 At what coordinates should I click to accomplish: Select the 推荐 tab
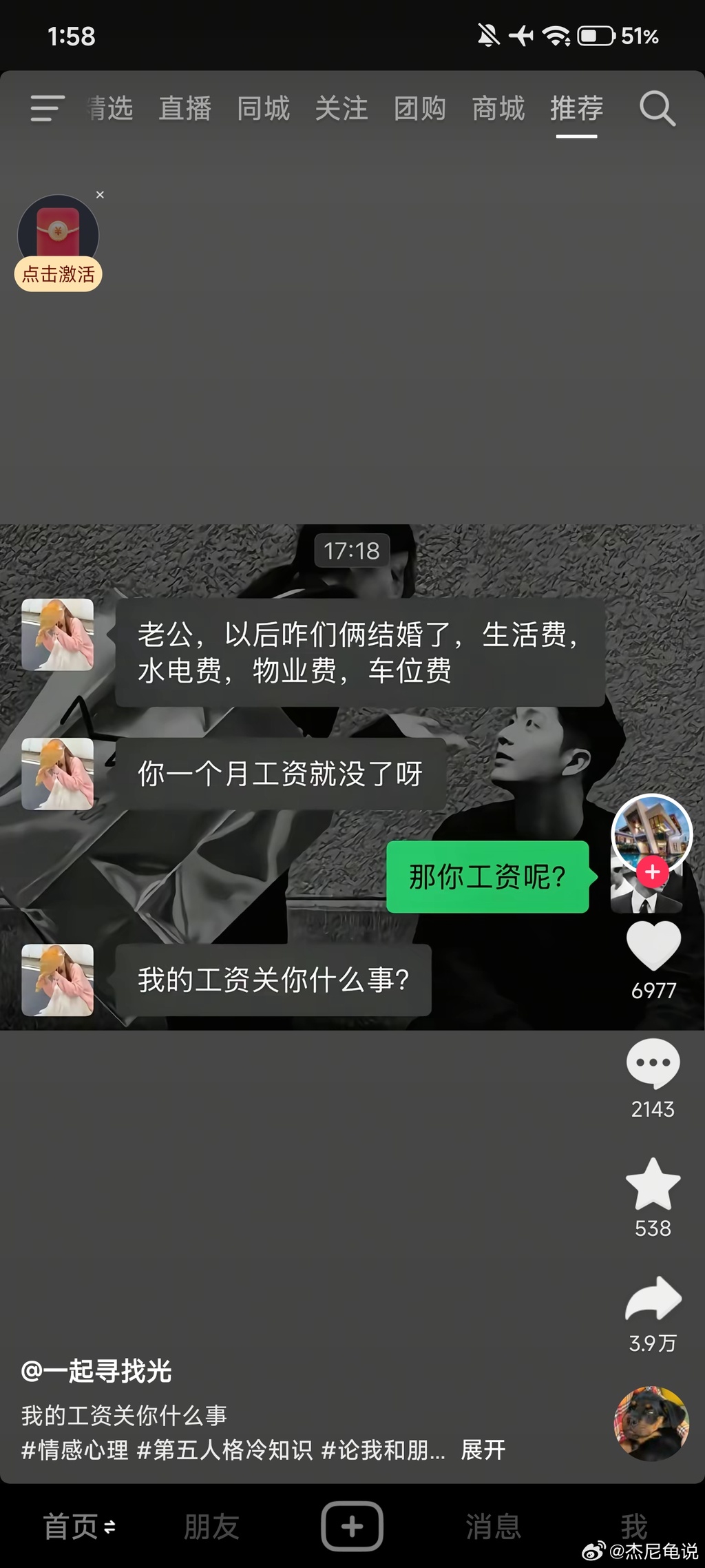576,109
